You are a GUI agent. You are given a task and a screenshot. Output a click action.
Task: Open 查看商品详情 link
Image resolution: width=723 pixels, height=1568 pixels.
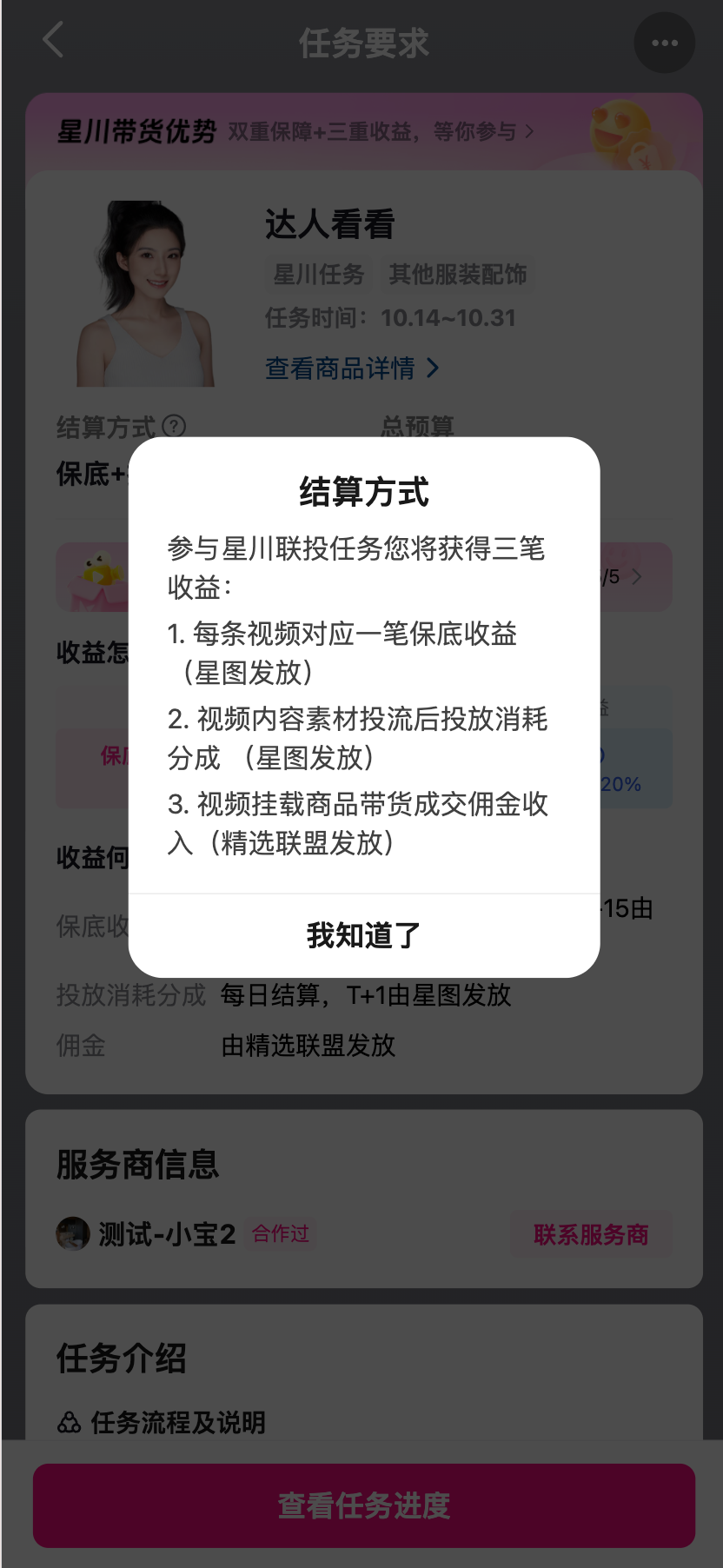click(x=351, y=369)
